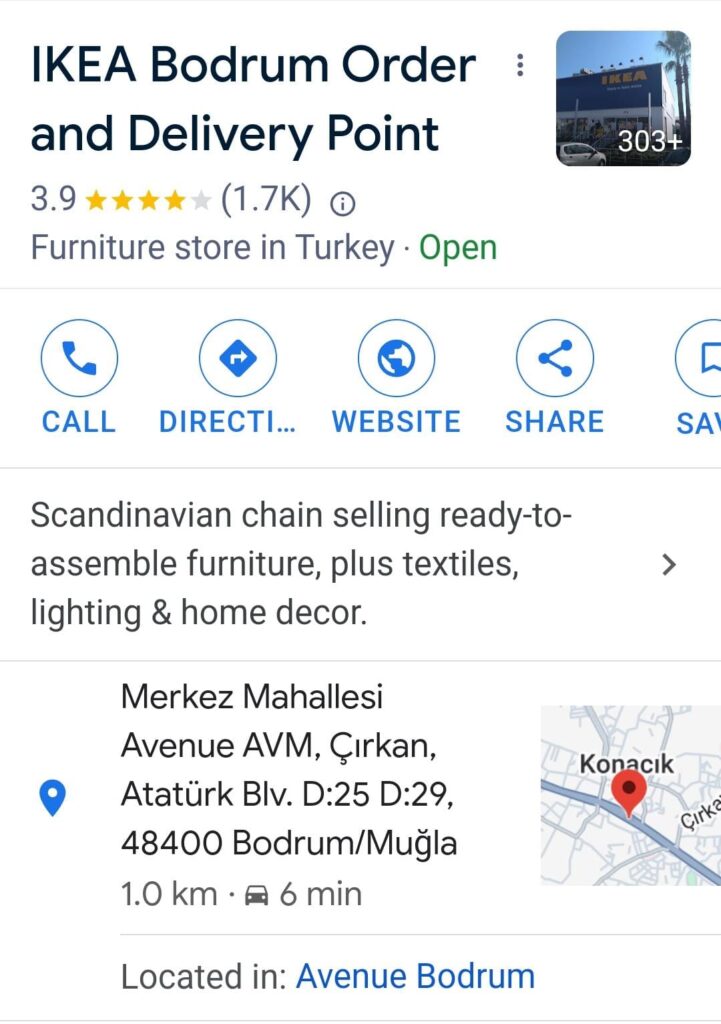
Task: Open the three-dot overflow menu
Action: pos(519,66)
